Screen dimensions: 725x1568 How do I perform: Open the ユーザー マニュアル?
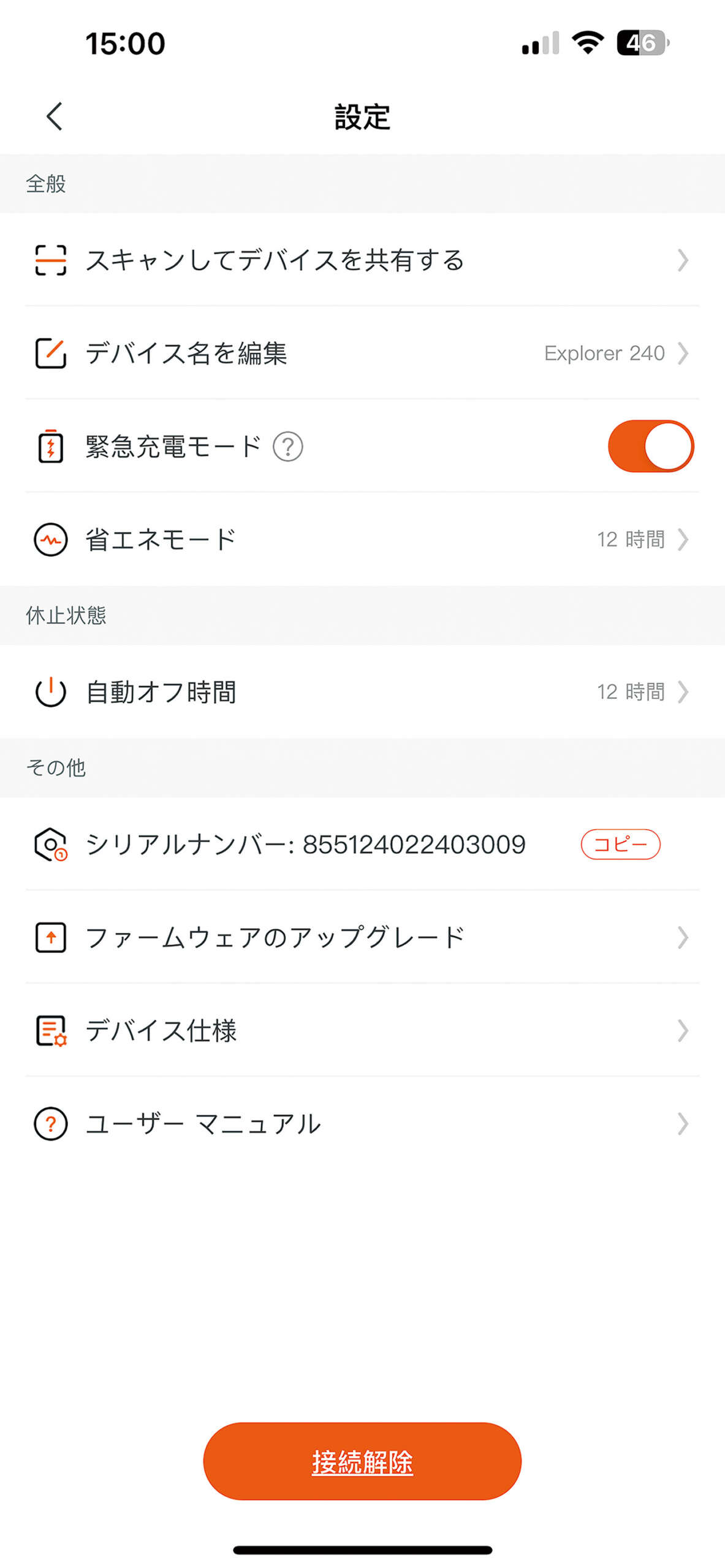point(362,1124)
